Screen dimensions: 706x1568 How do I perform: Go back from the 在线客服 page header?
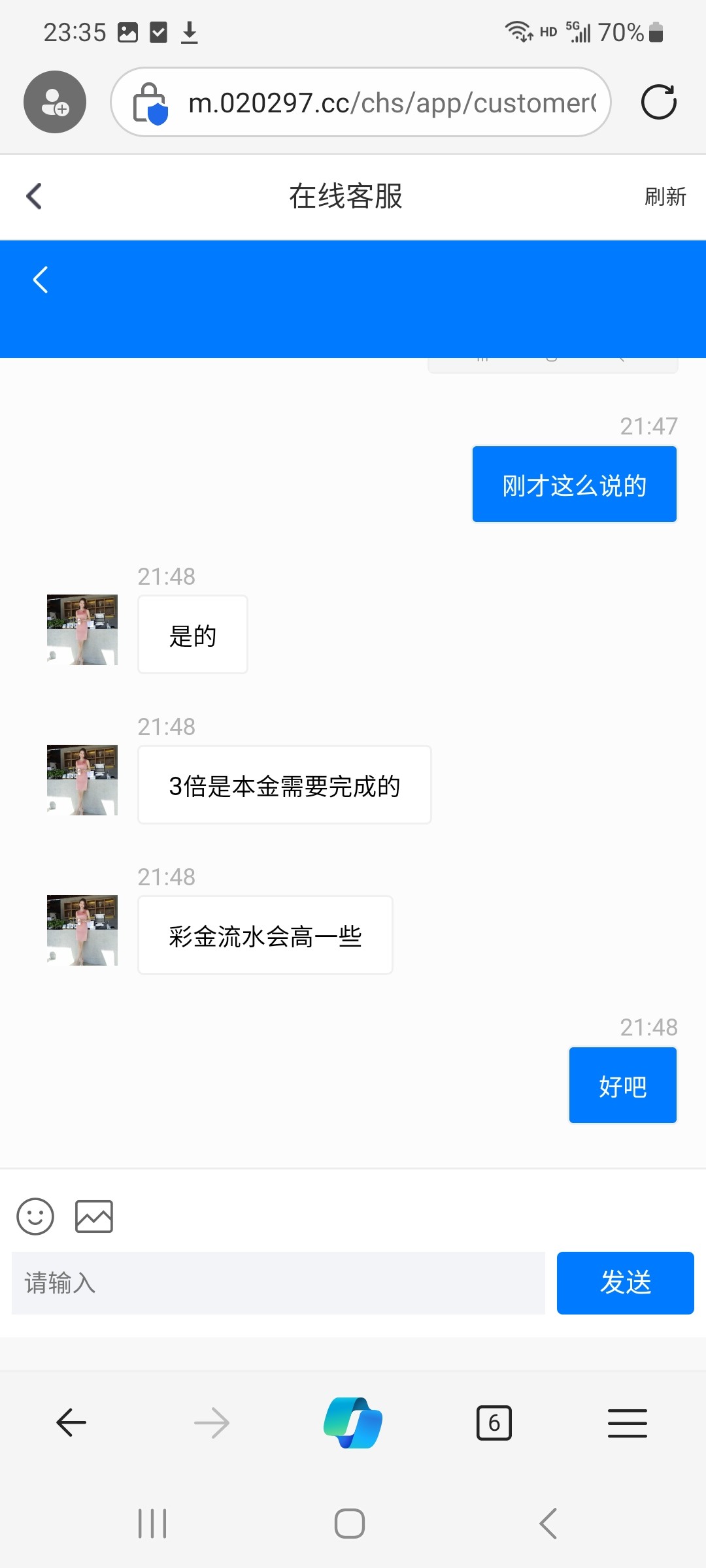[x=34, y=196]
